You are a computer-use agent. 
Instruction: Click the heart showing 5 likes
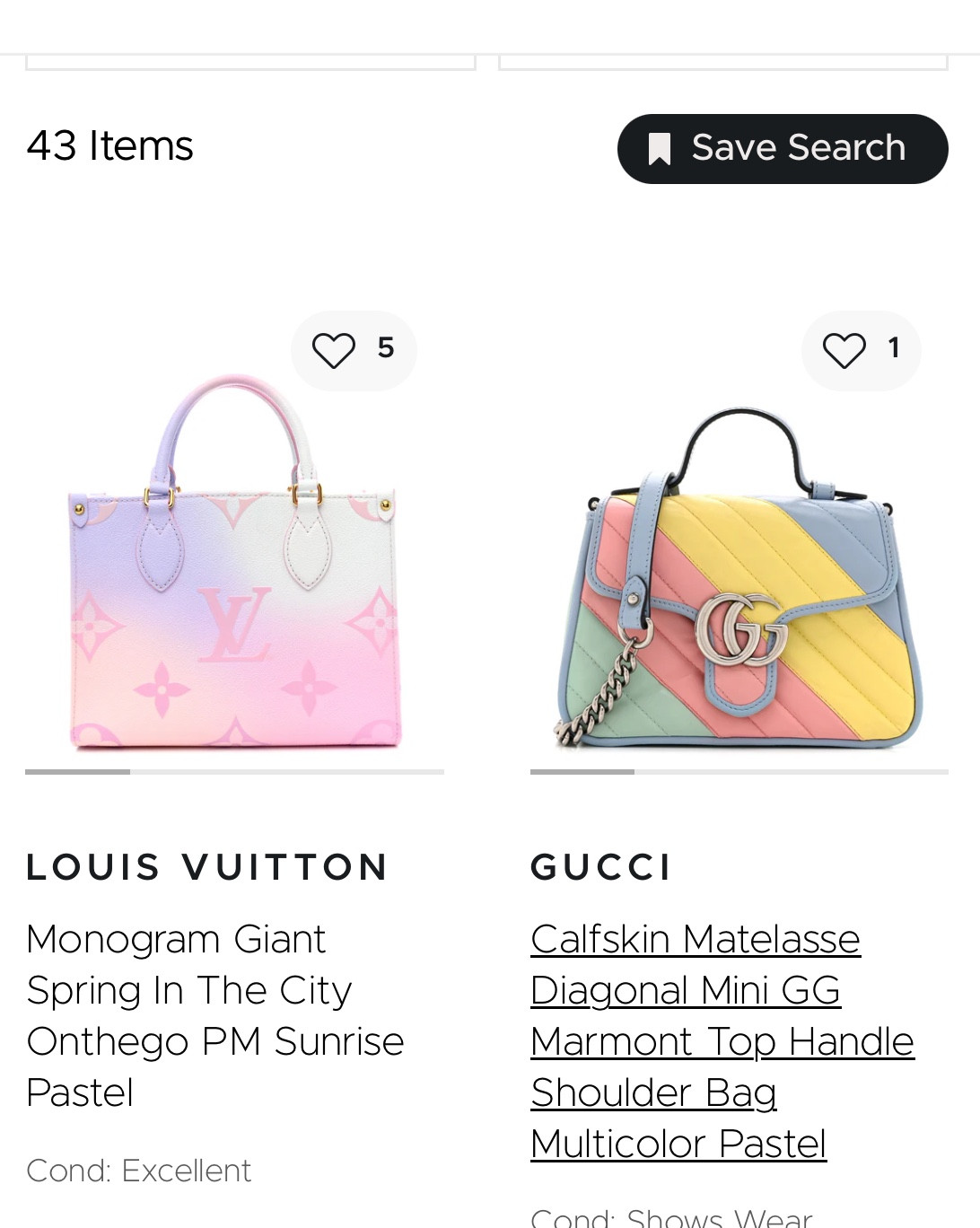coord(354,350)
